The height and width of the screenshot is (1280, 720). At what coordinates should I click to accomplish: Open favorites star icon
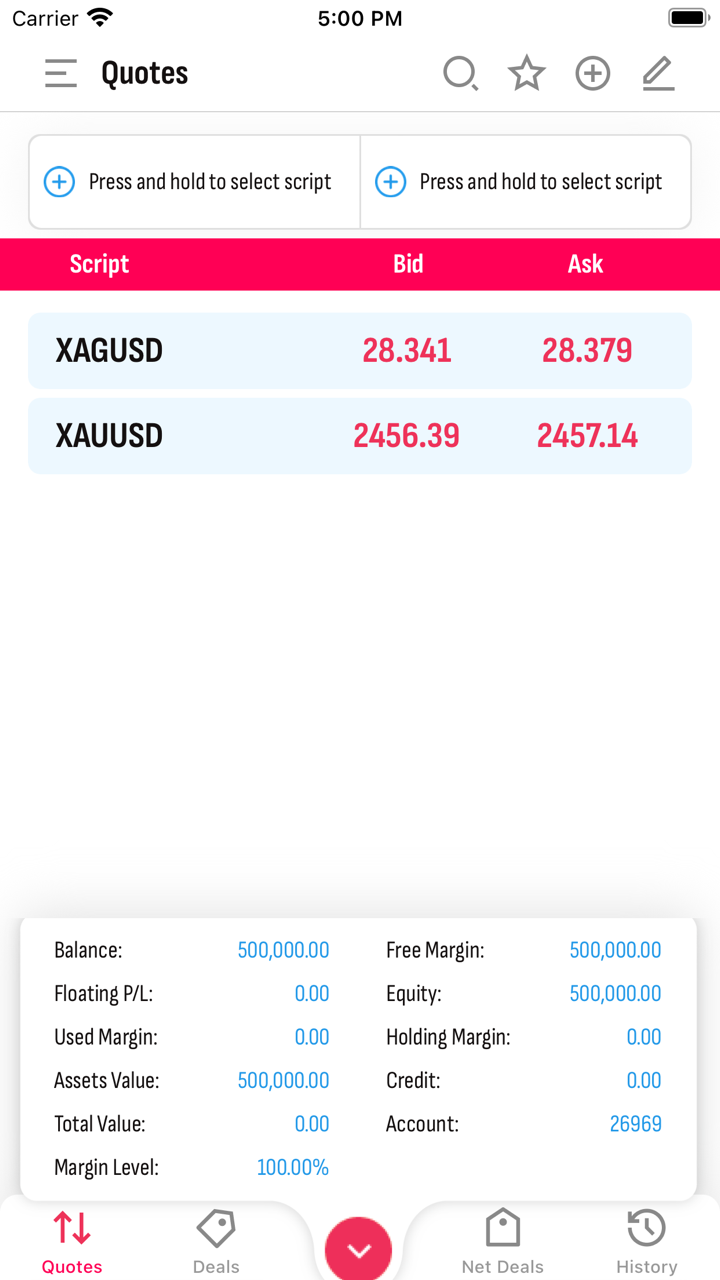point(526,74)
